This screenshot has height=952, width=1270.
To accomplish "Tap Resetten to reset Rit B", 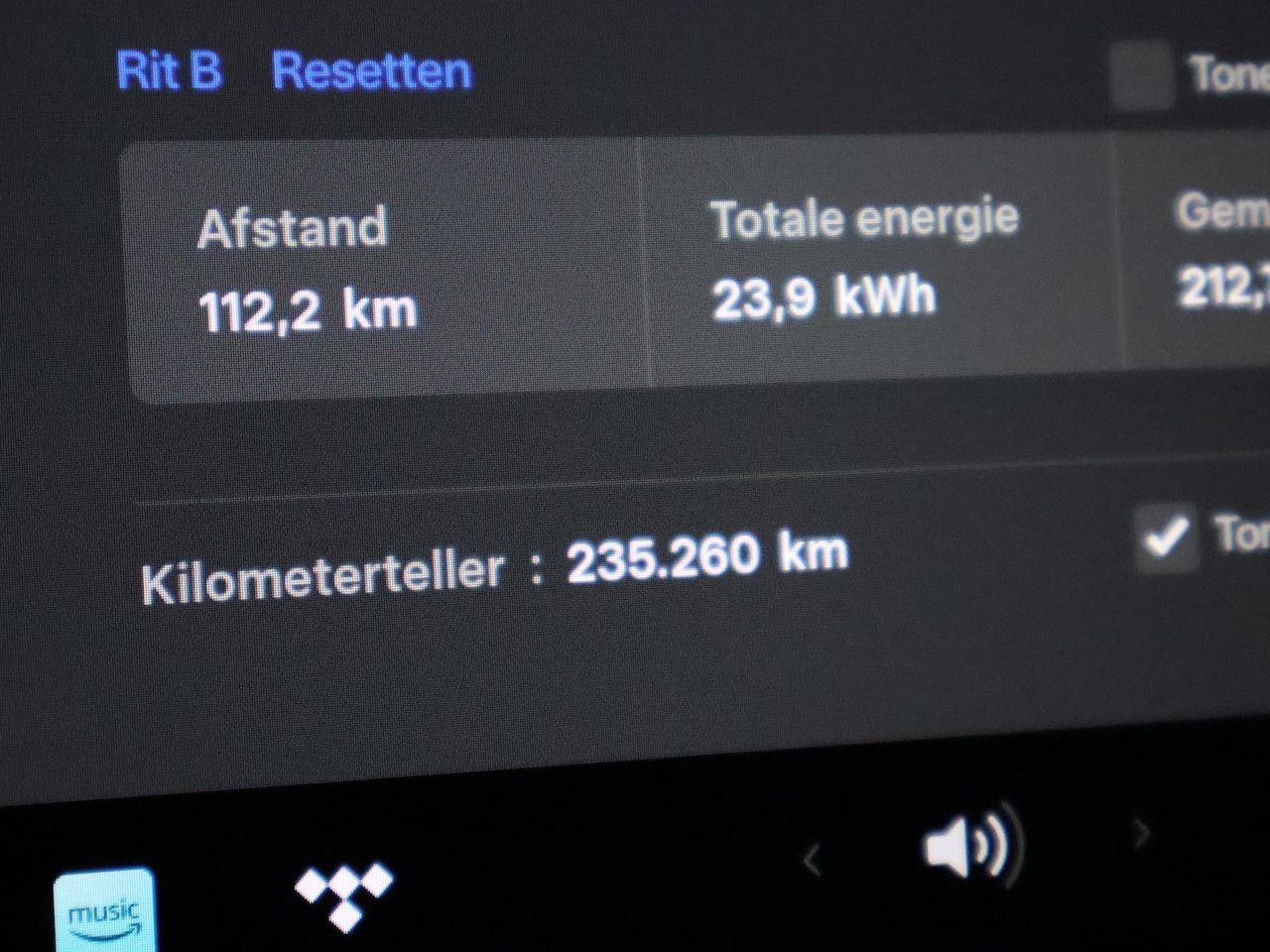I will click(x=371, y=71).
